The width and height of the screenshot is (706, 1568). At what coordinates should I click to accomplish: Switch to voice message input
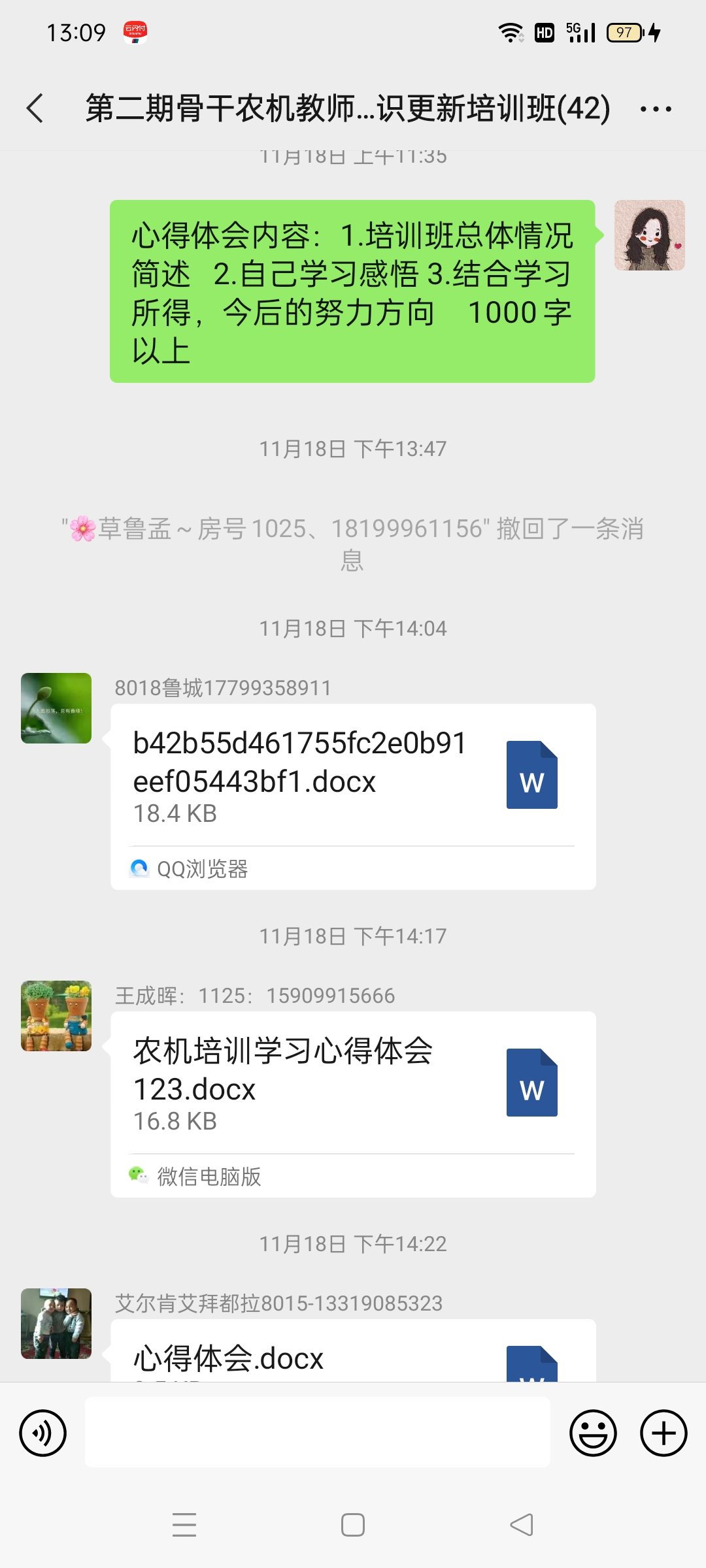tap(43, 1433)
